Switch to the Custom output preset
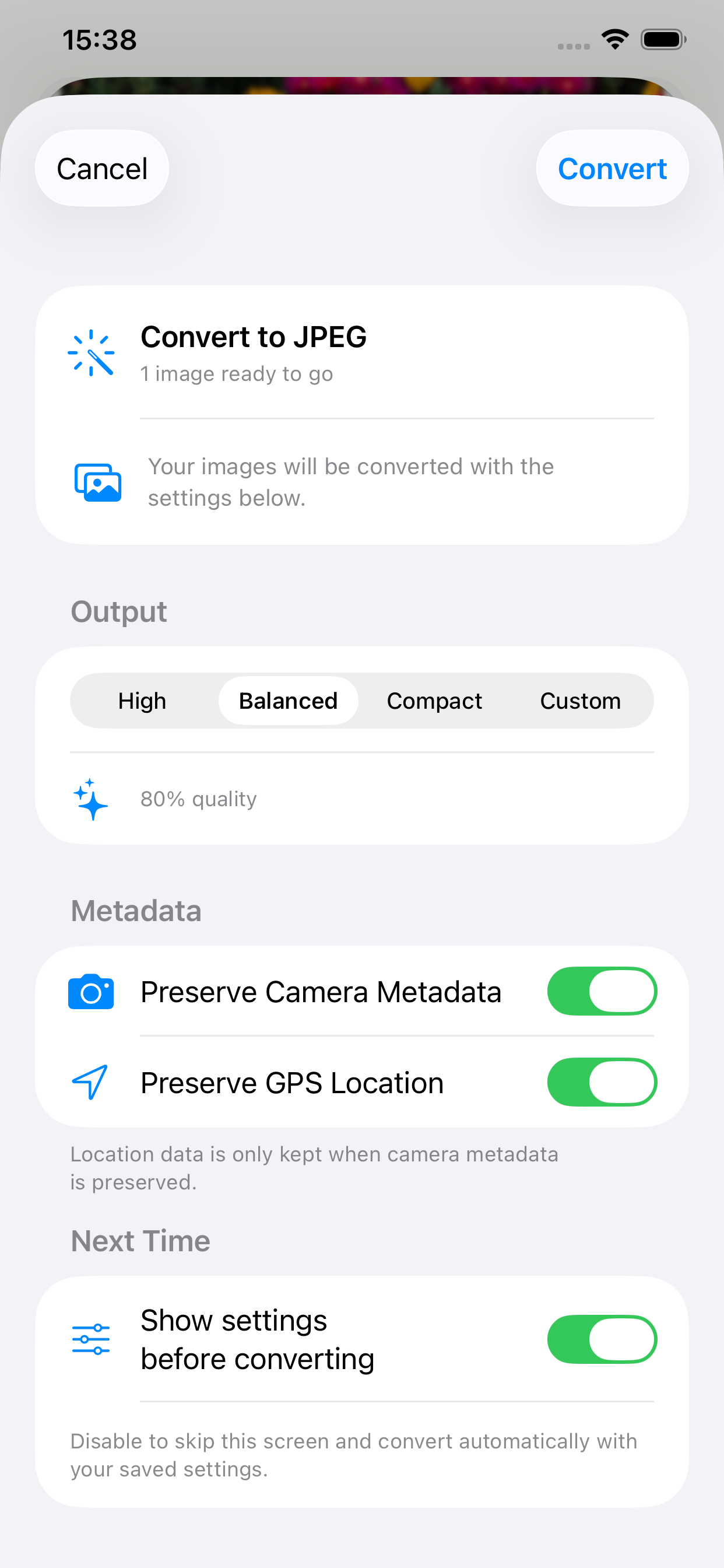This screenshot has height=1568, width=724. point(580,701)
